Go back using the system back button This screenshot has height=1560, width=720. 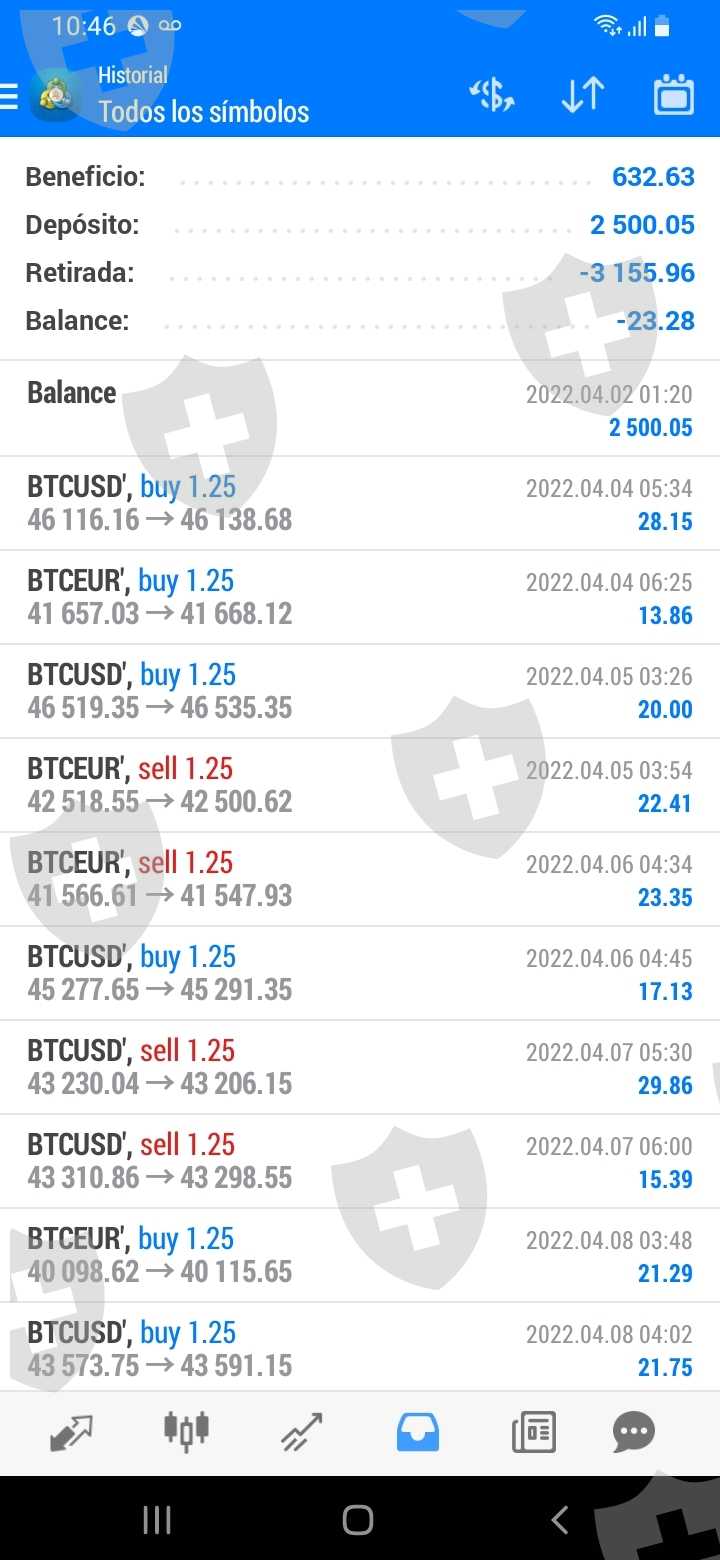(560, 1520)
